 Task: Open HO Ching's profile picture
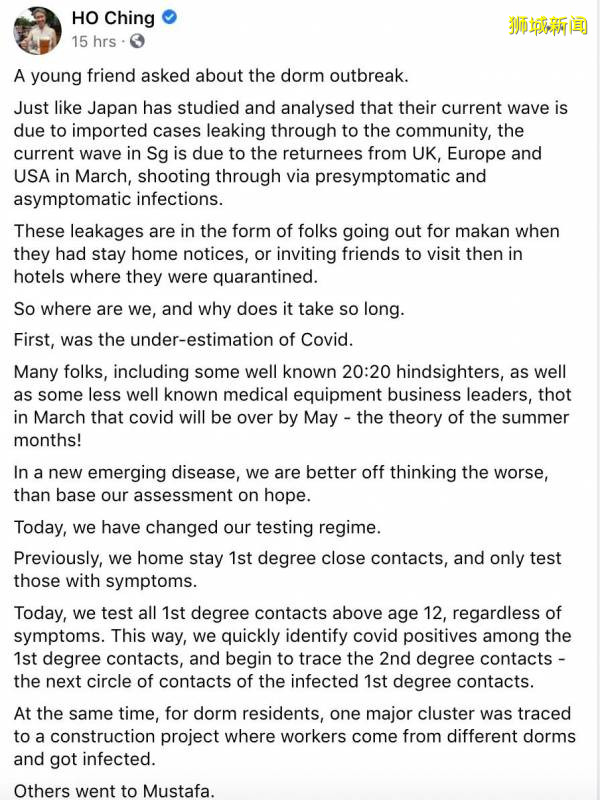[37, 29]
